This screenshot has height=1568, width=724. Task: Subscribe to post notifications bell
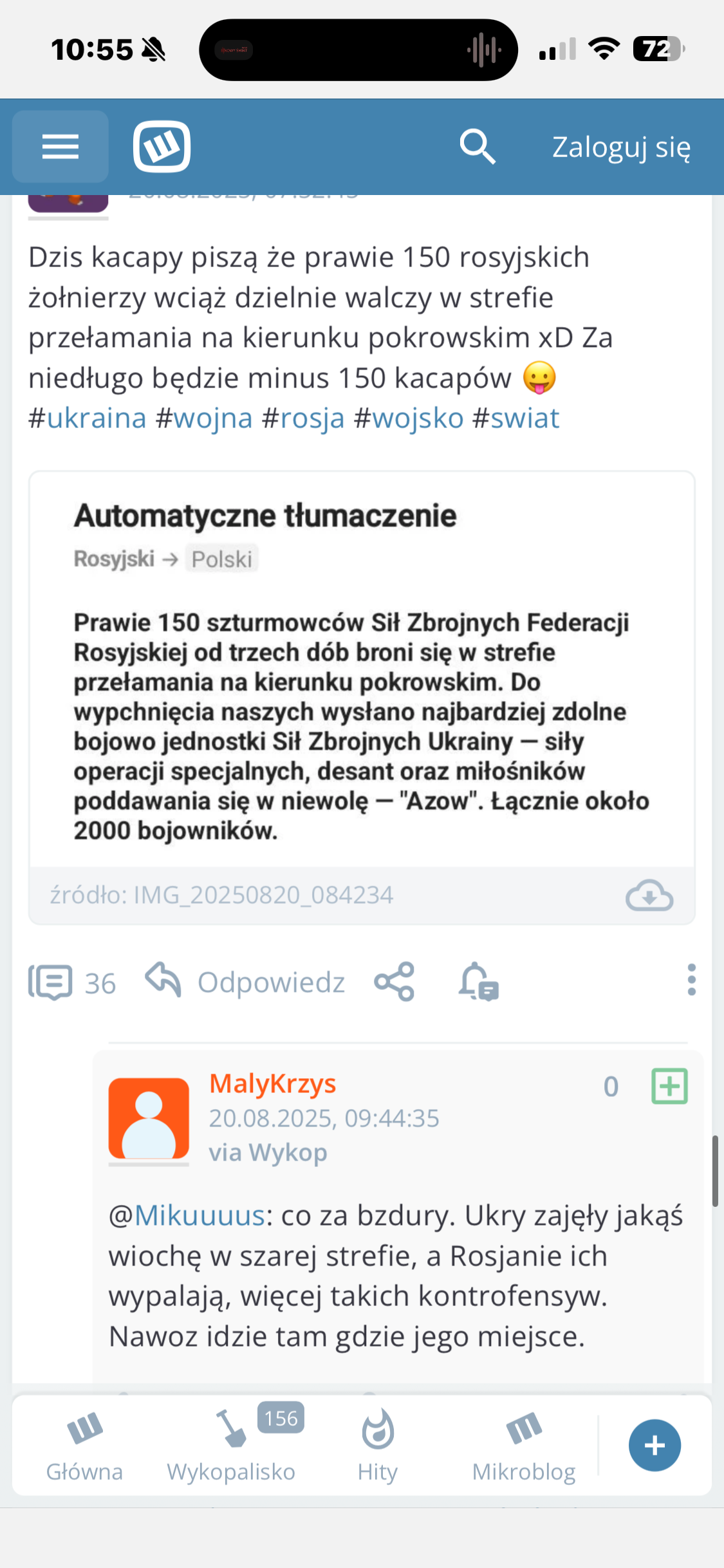[x=478, y=982]
